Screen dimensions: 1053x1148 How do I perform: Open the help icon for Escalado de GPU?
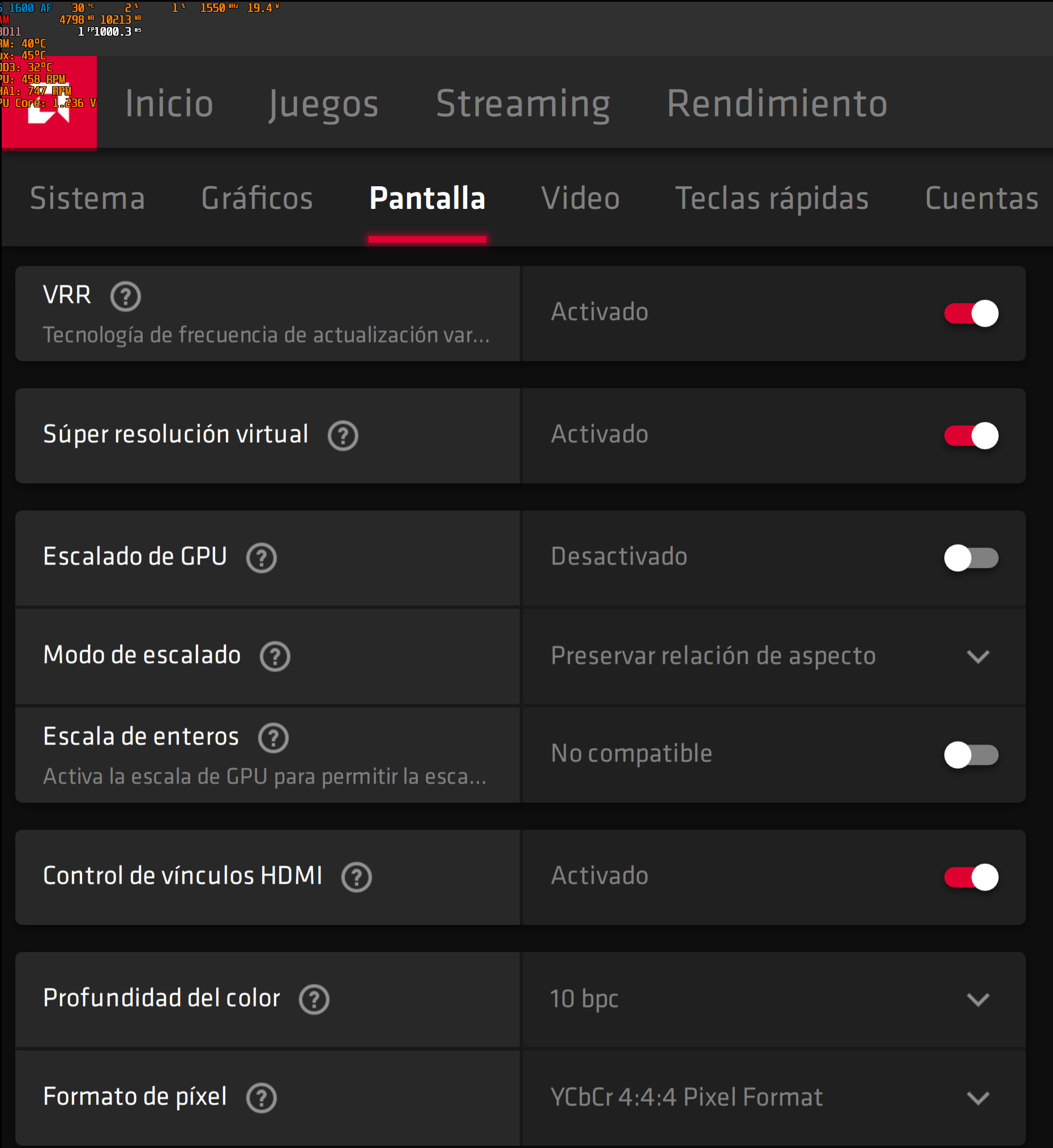click(261, 558)
